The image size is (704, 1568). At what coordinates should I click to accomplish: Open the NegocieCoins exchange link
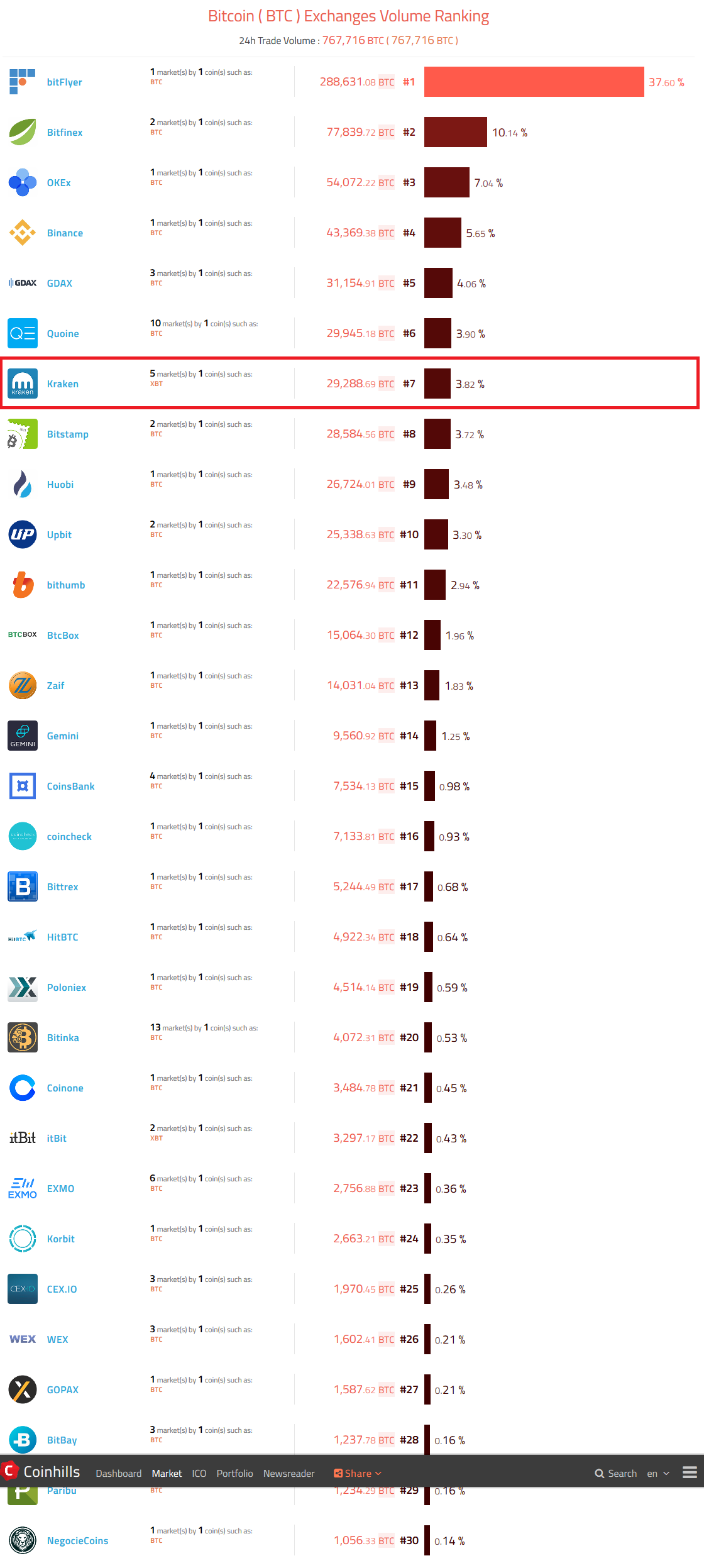click(77, 1541)
